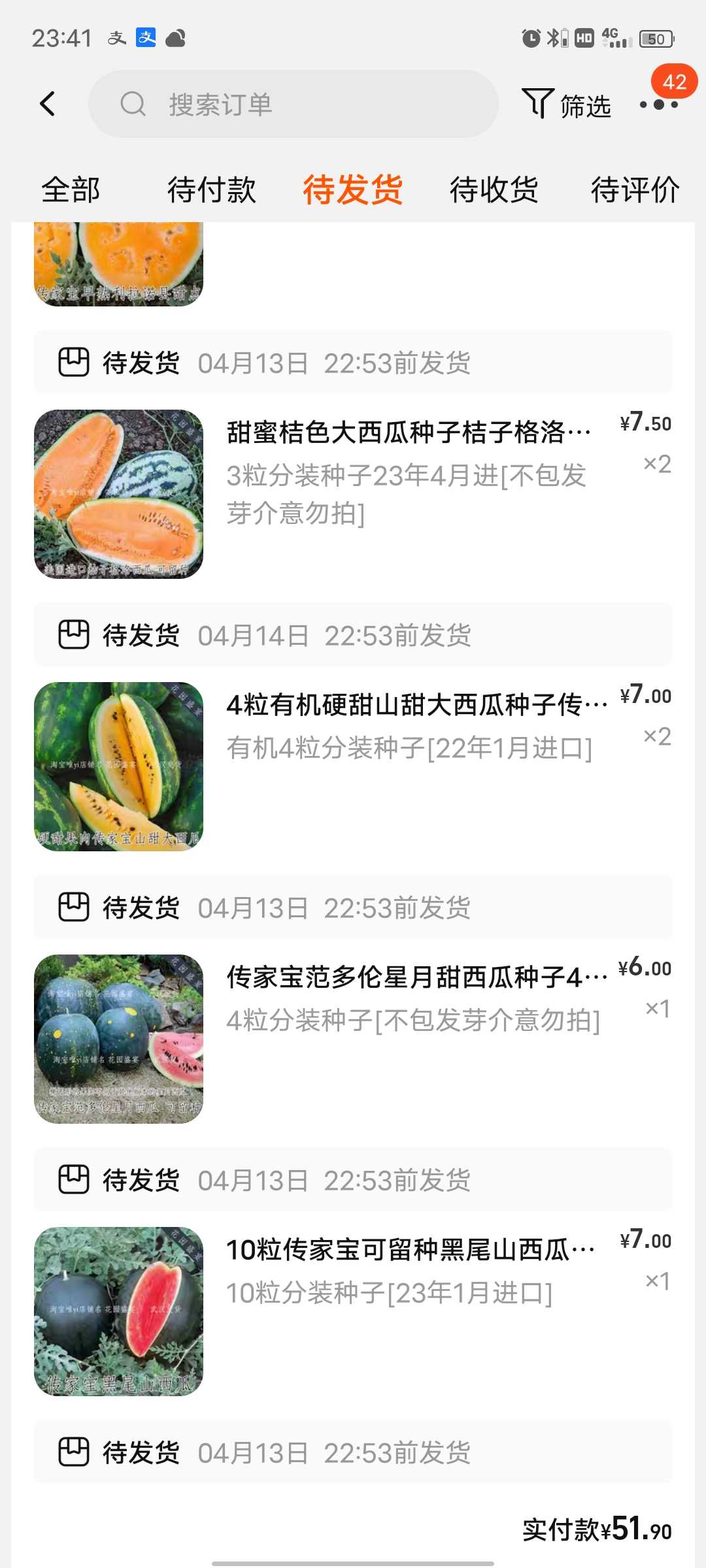Tap the 搜索订单 search box
706x1568 pixels.
[x=294, y=104]
